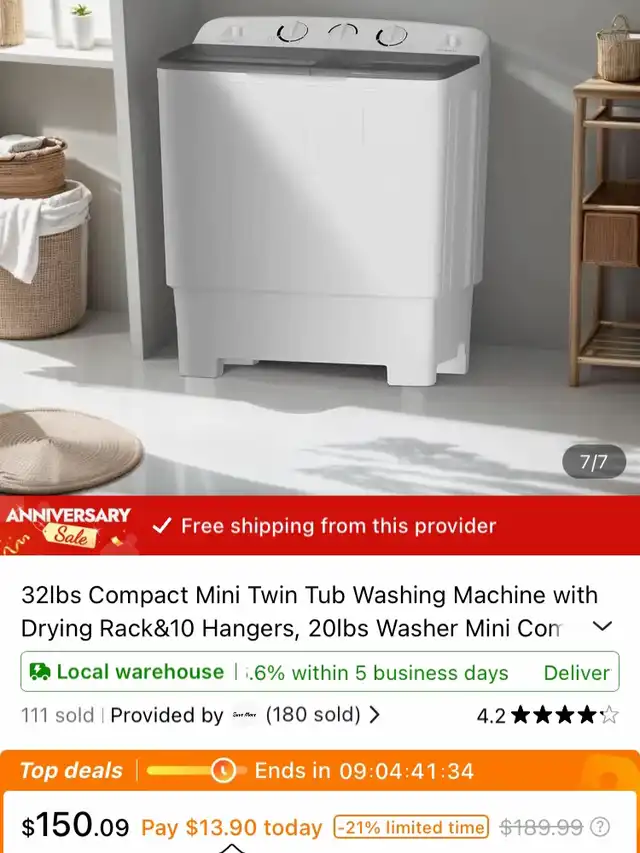Open the original price info icon

[x=600, y=827]
